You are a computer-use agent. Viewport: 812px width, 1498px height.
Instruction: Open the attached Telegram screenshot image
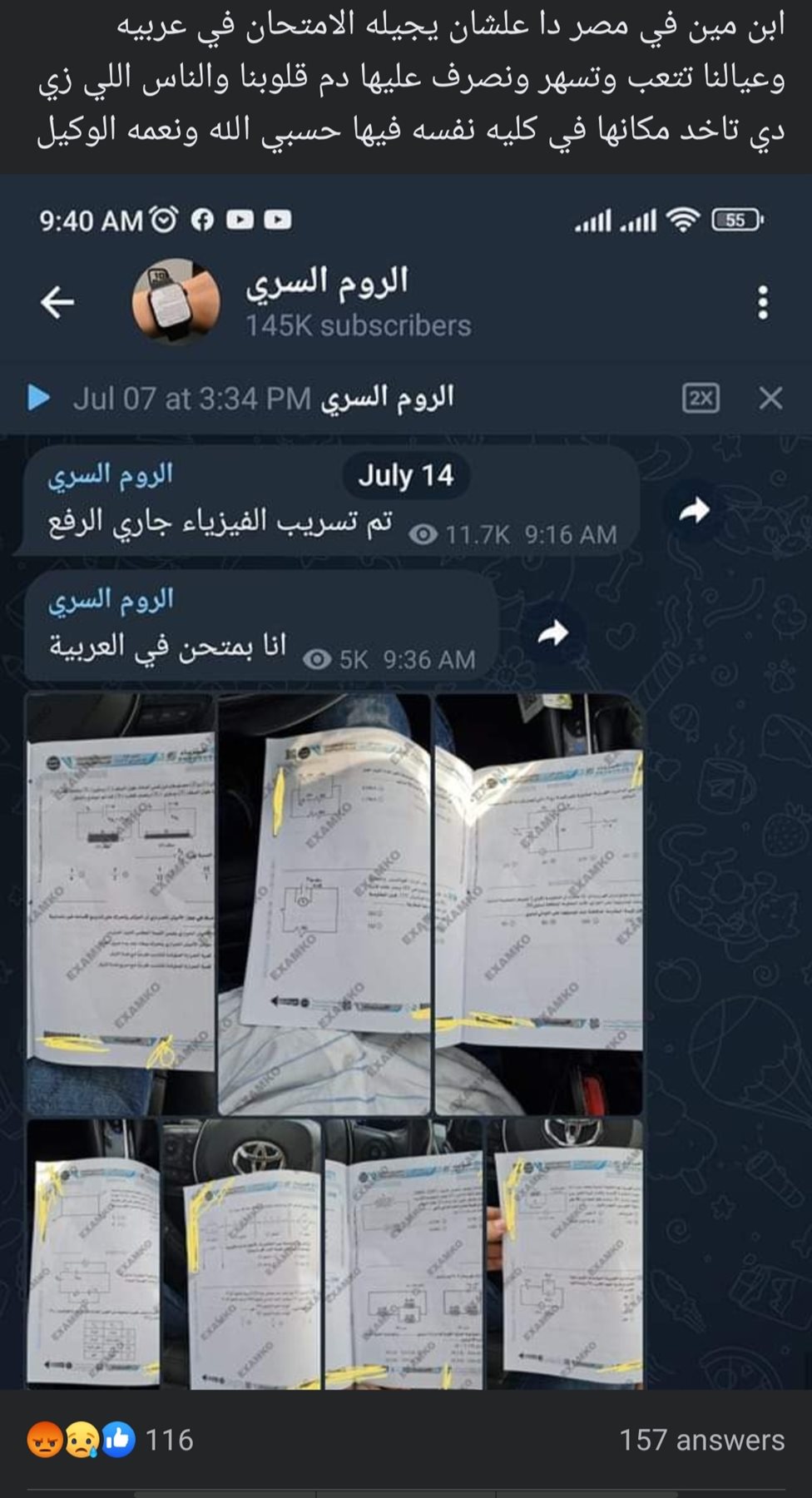[406, 782]
